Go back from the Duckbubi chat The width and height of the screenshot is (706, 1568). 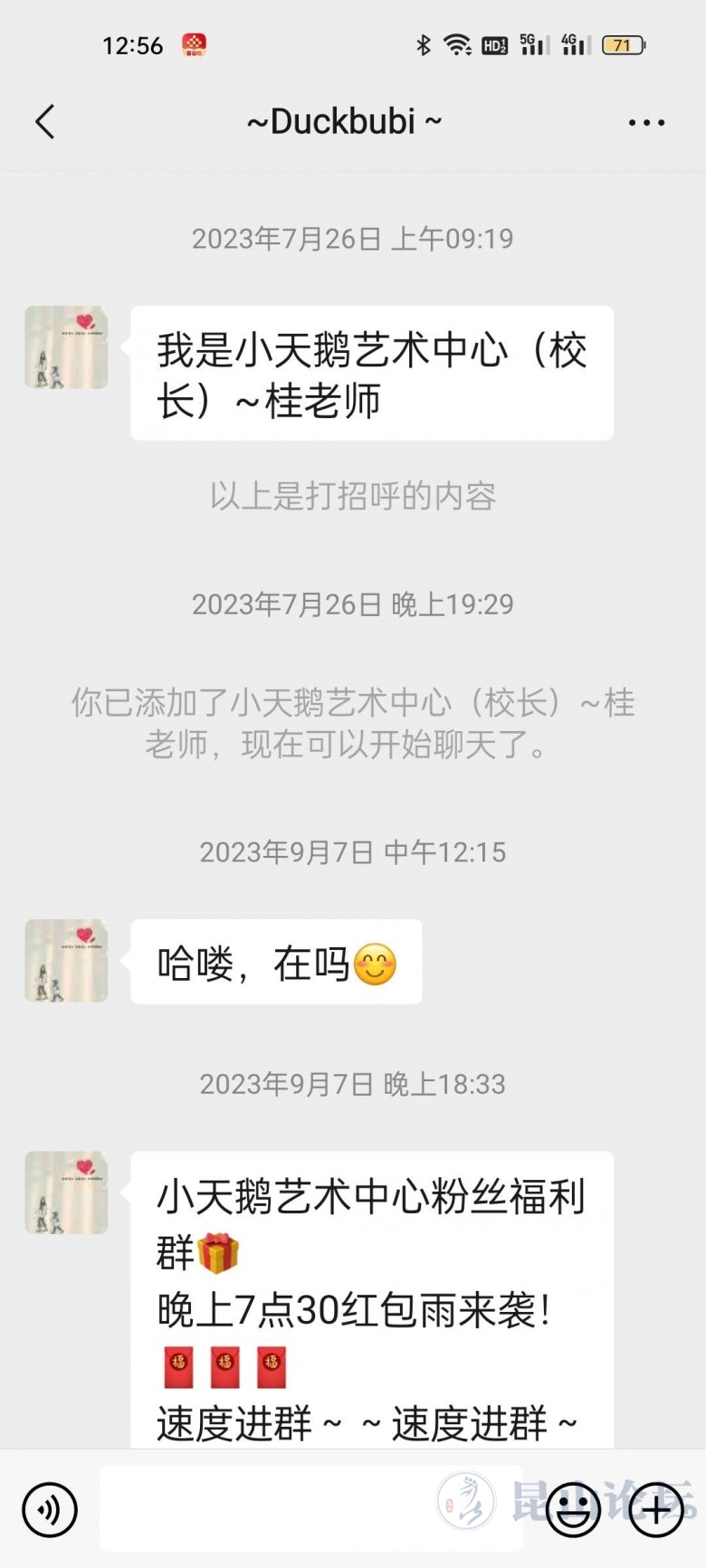(45, 121)
